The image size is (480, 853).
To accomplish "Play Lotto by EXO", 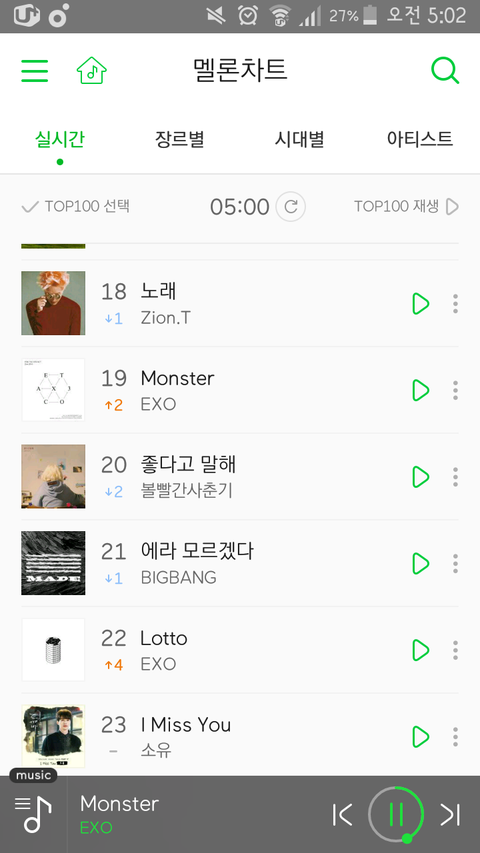I will pos(420,650).
